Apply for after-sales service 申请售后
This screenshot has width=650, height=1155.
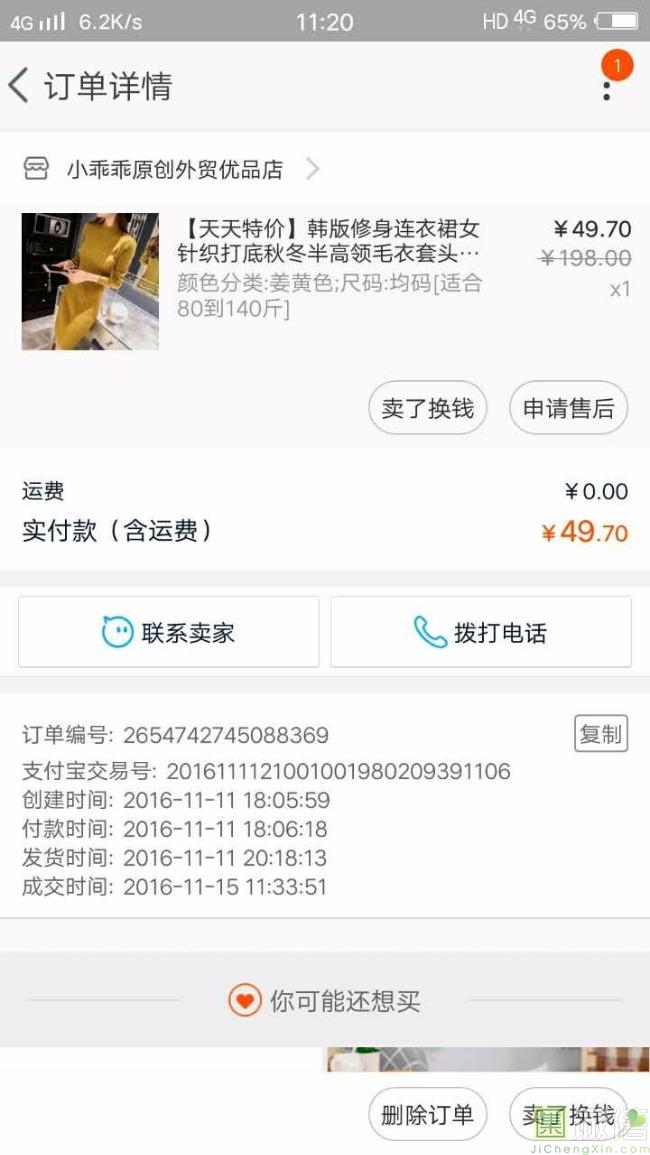(x=568, y=409)
